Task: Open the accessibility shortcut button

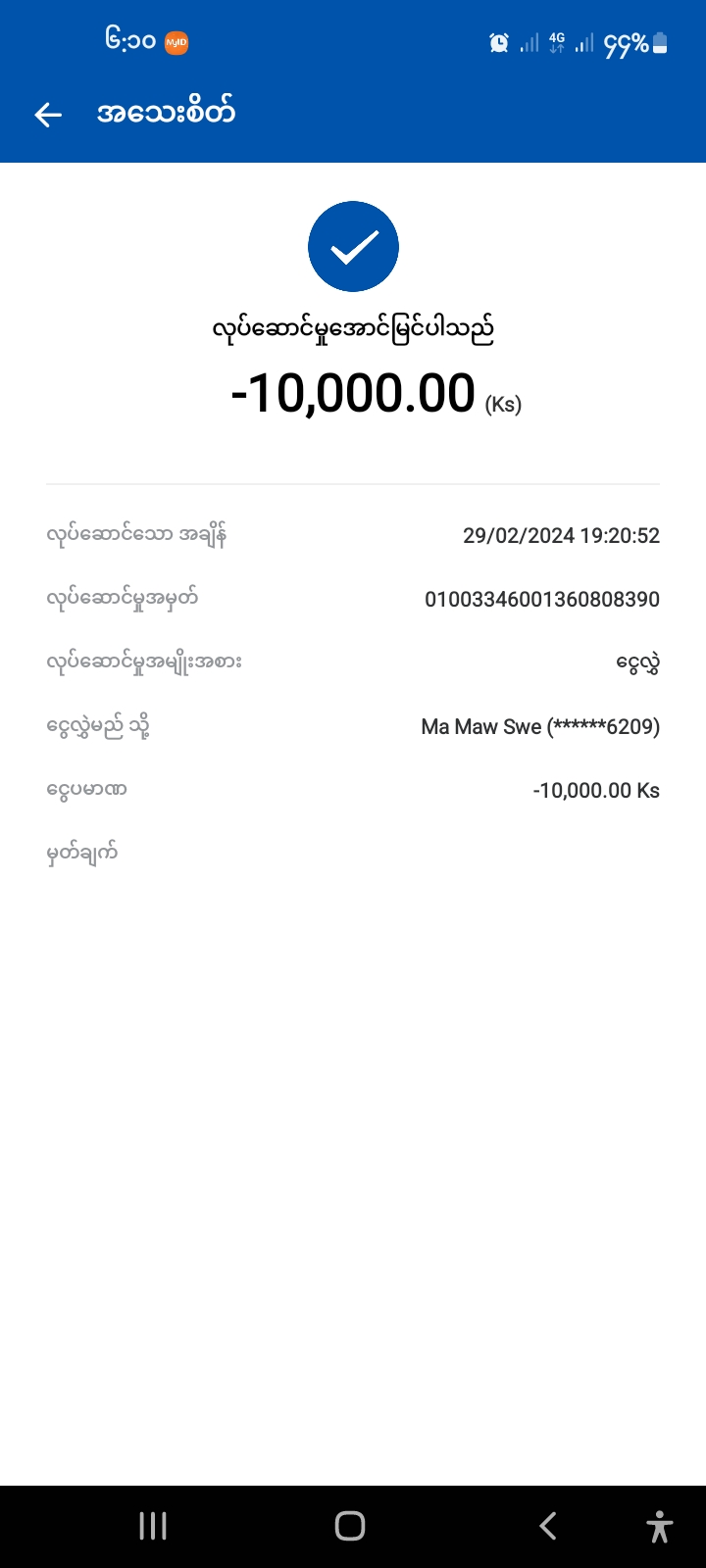Action: coord(660,1527)
